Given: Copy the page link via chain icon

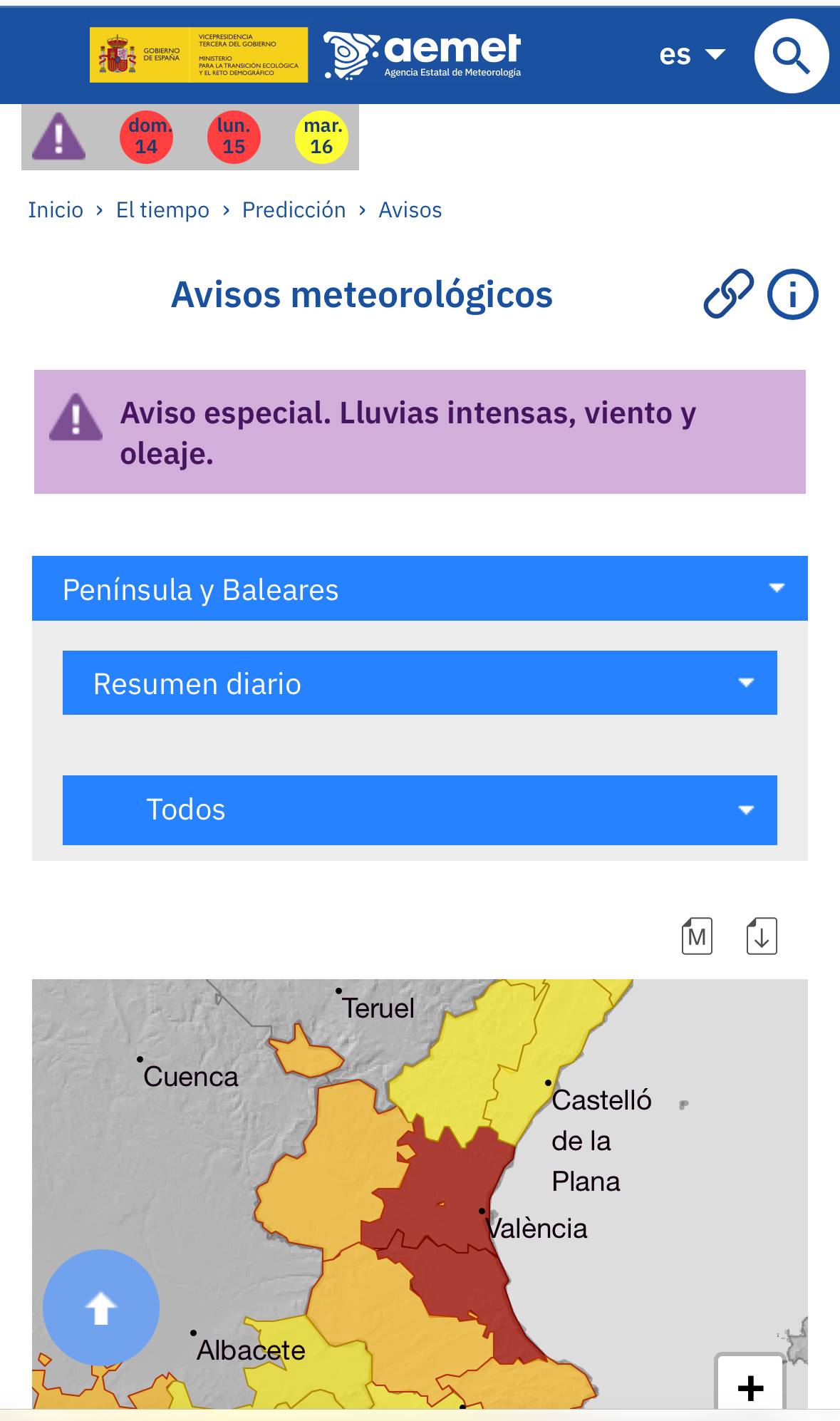Looking at the screenshot, I should (728, 294).
